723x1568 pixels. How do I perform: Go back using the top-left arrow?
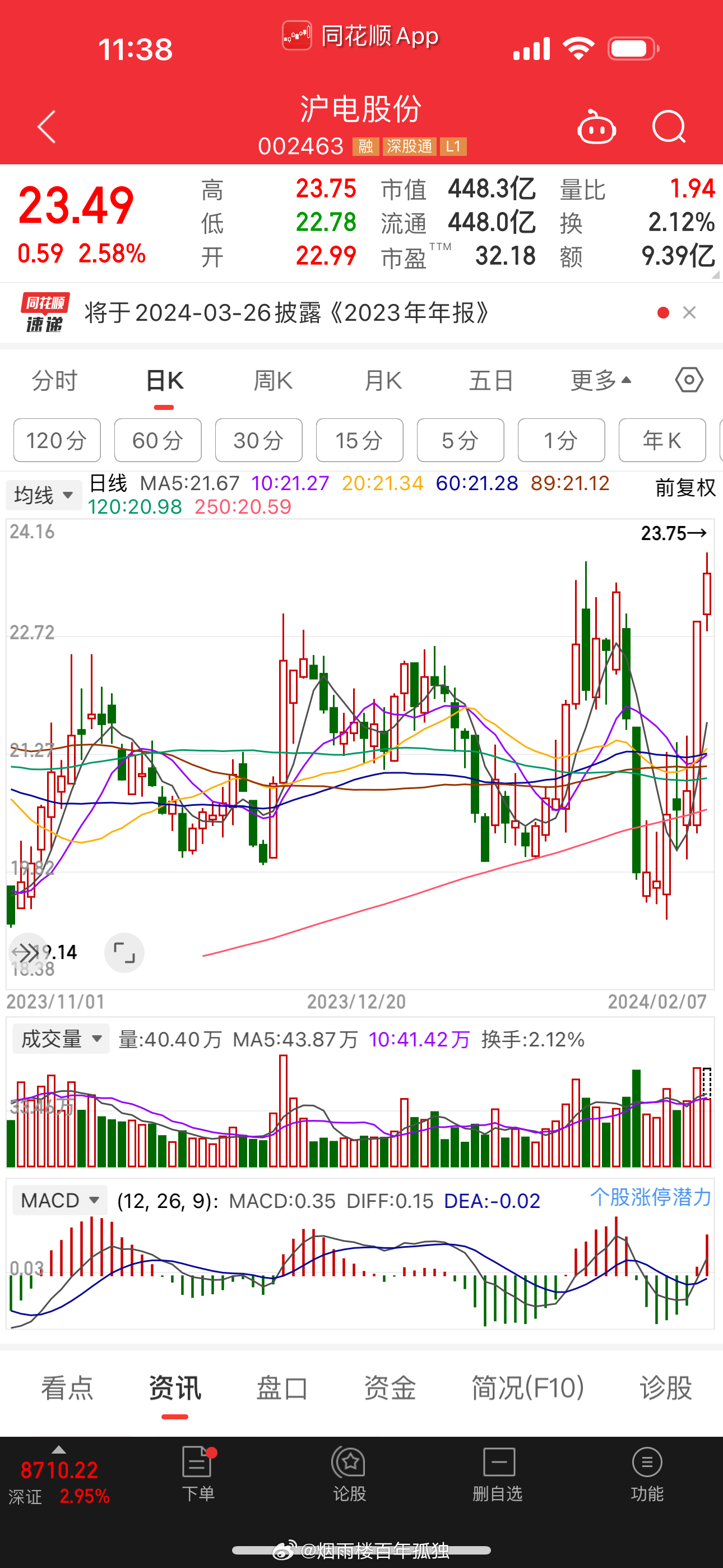47,127
